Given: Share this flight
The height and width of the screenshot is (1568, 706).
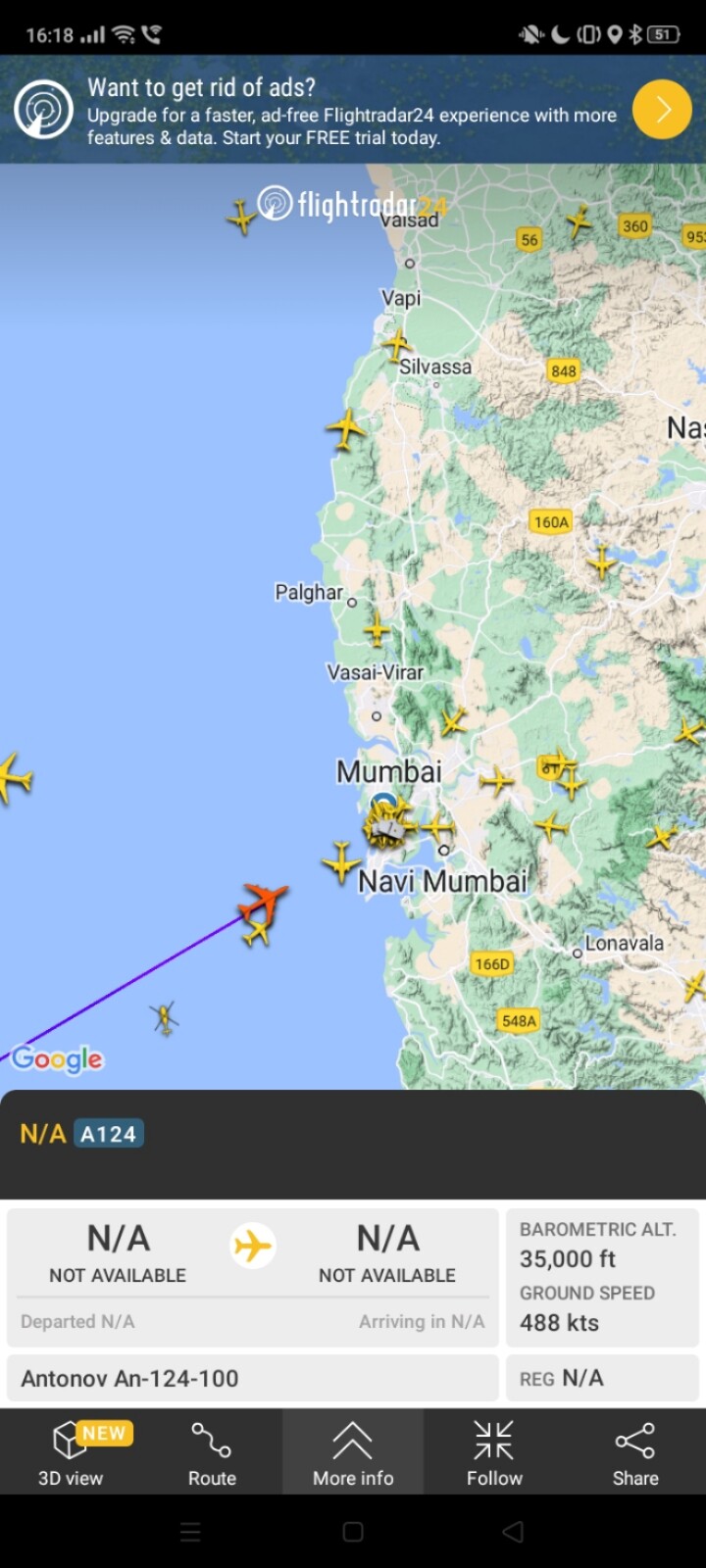Looking at the screenshot, I should click(635, 1452).
